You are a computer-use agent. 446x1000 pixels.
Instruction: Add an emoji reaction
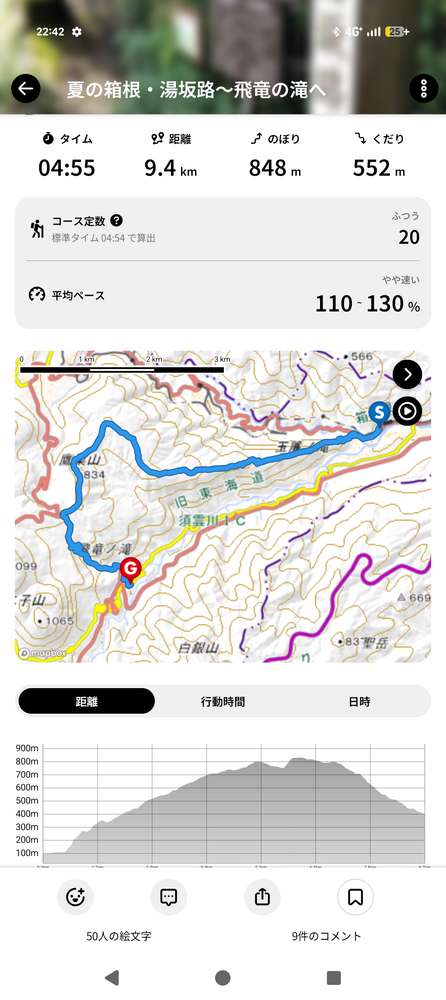(75, 897)
